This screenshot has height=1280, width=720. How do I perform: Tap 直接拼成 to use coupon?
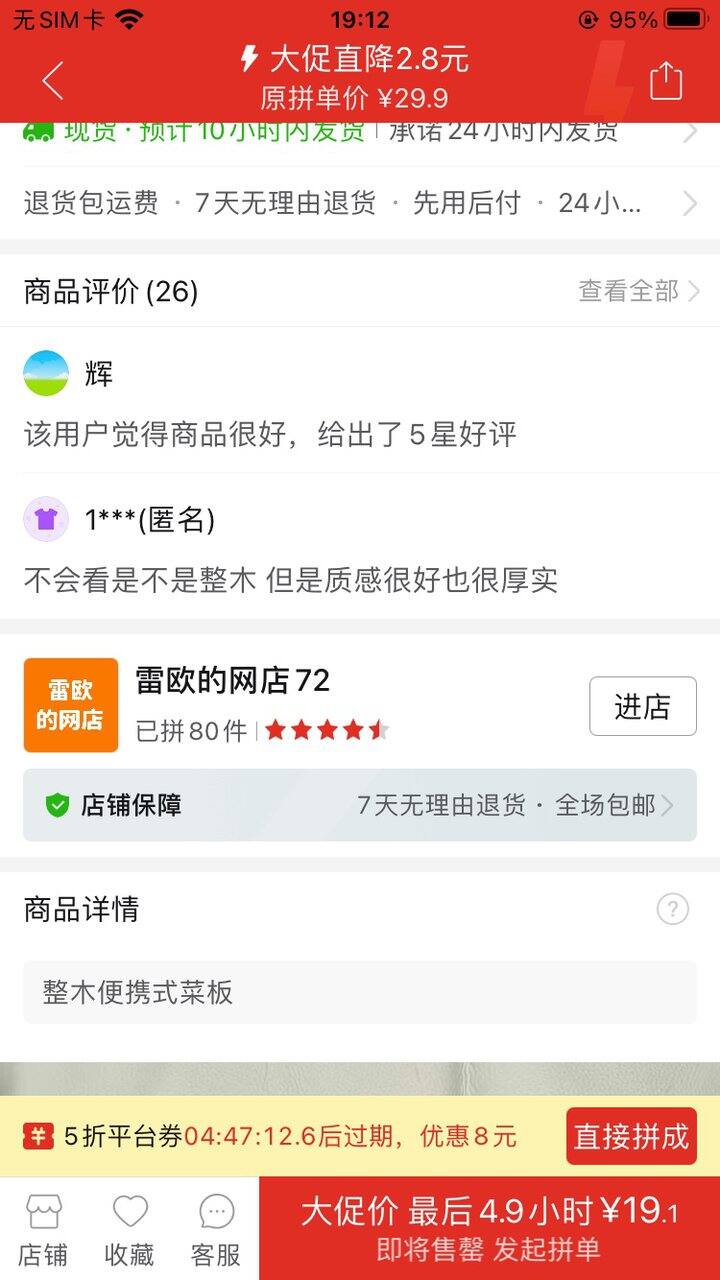pos(631,1136)
